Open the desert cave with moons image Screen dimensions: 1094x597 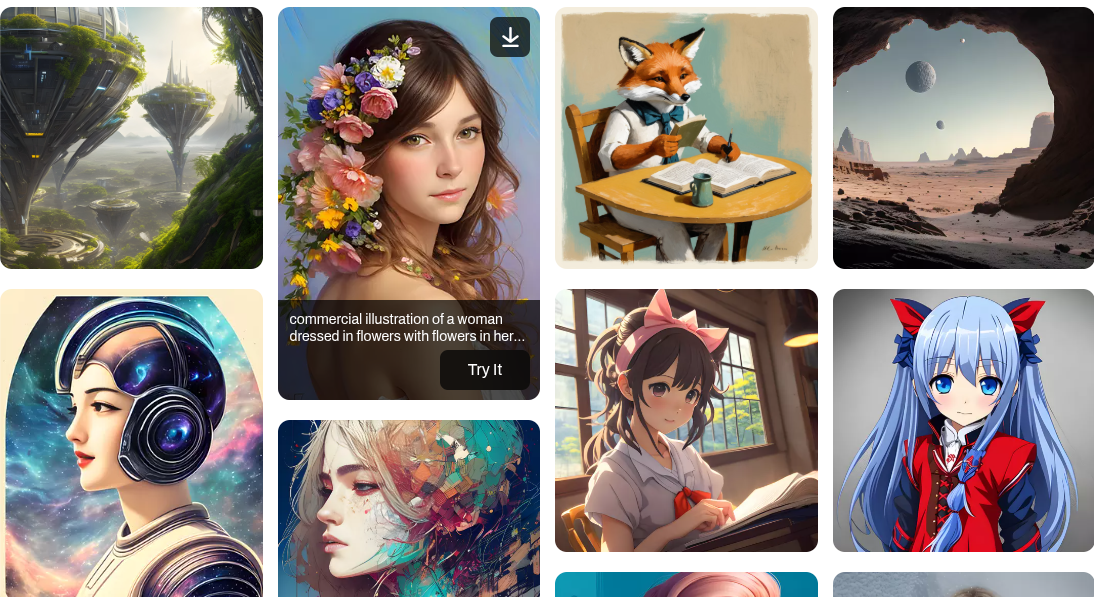click(x=963, y=138)
